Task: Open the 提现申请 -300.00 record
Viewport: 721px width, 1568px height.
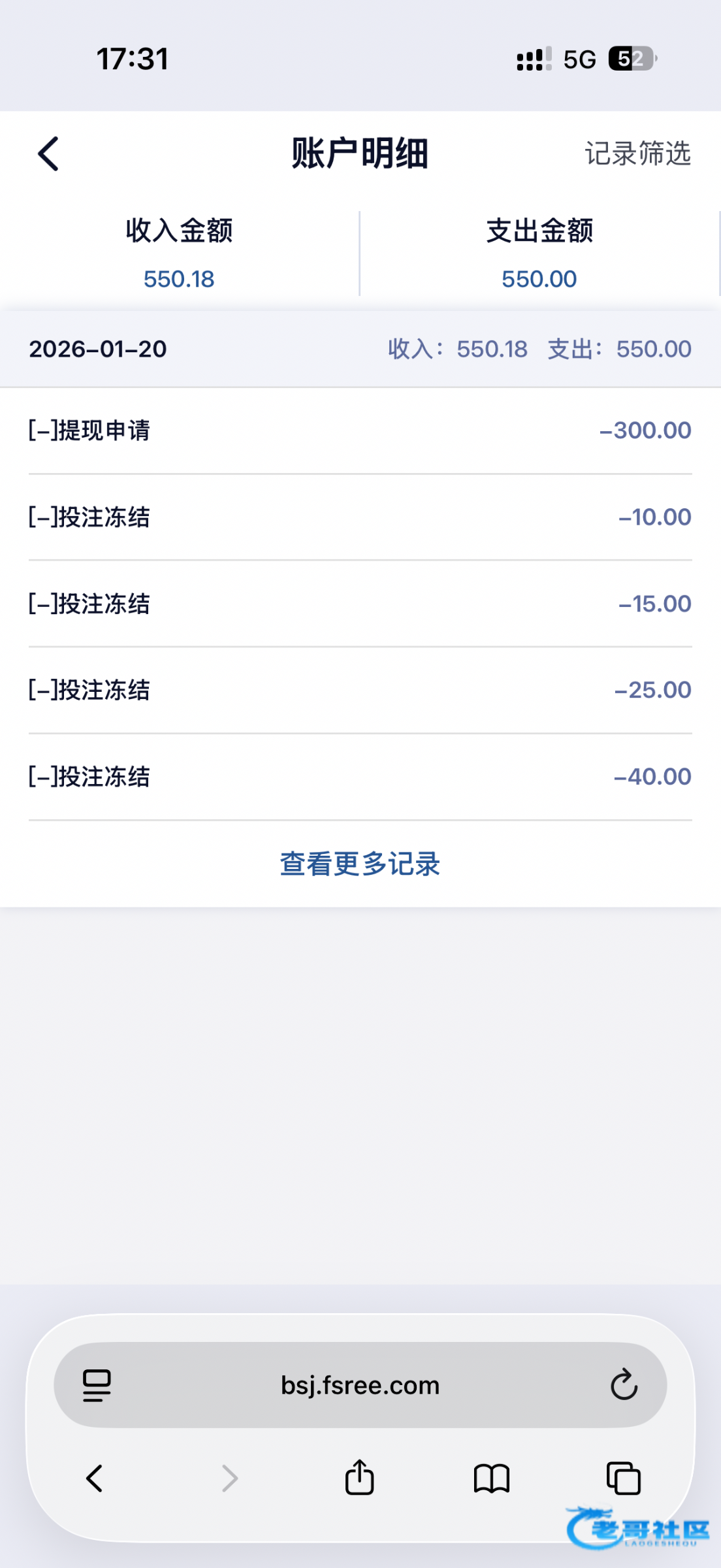Action: click(x=360, y=431)
